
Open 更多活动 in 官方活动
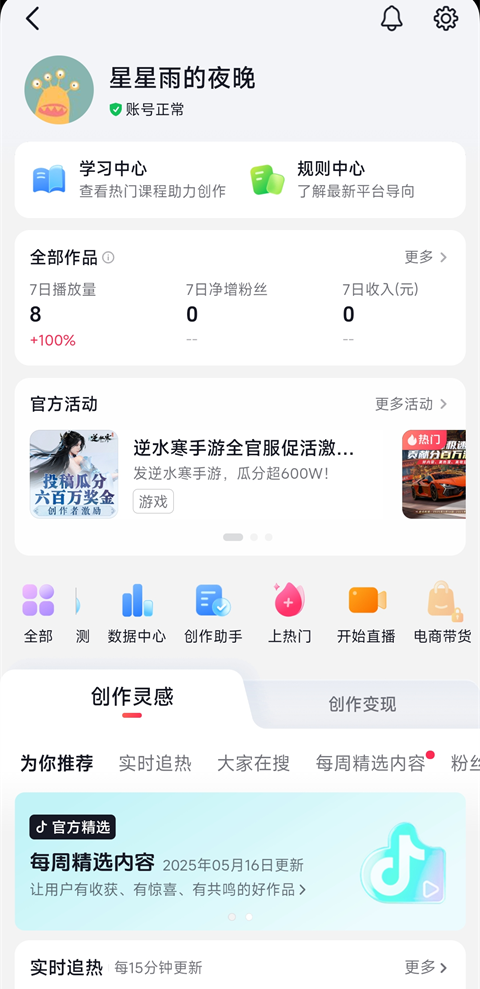point(411,404)
